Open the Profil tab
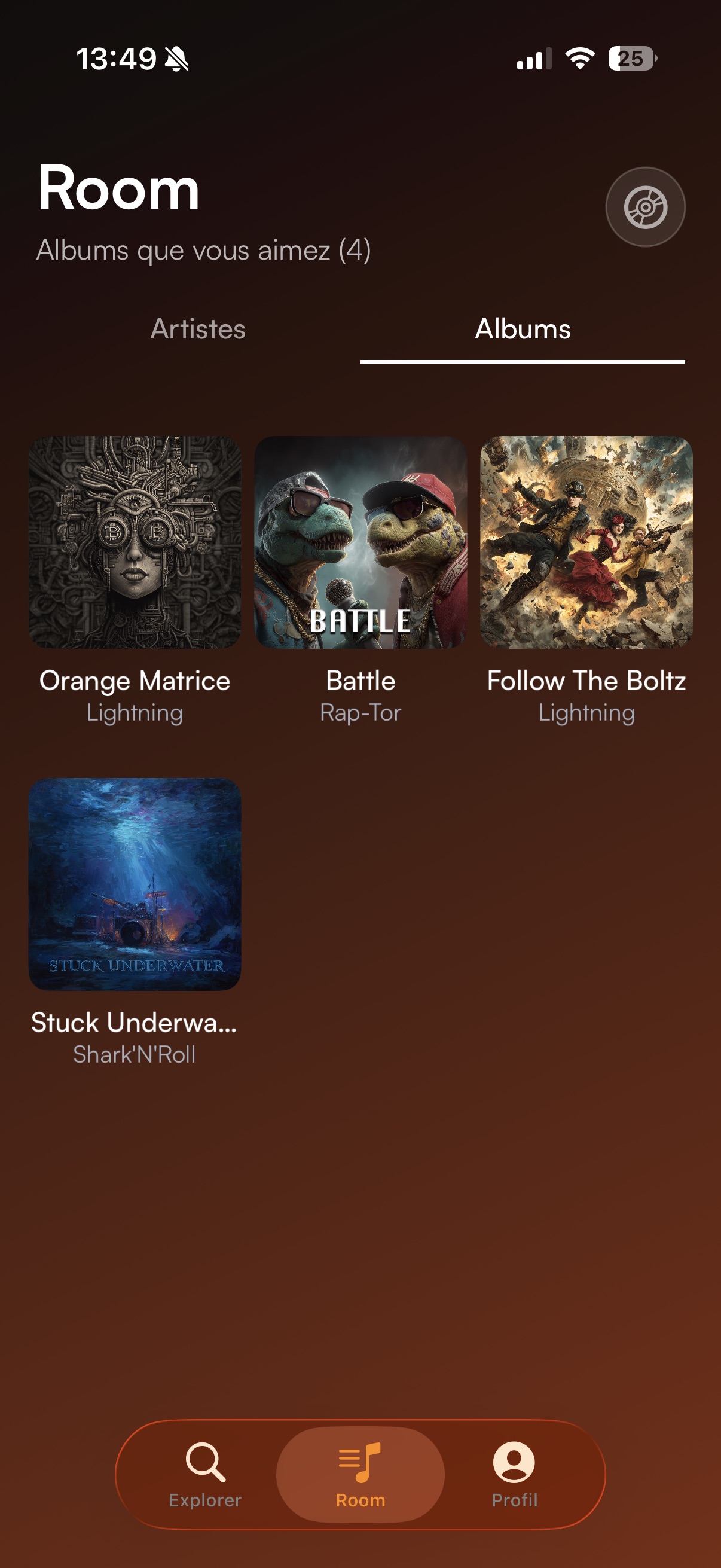721x1568 pixels. point(514,1474)
